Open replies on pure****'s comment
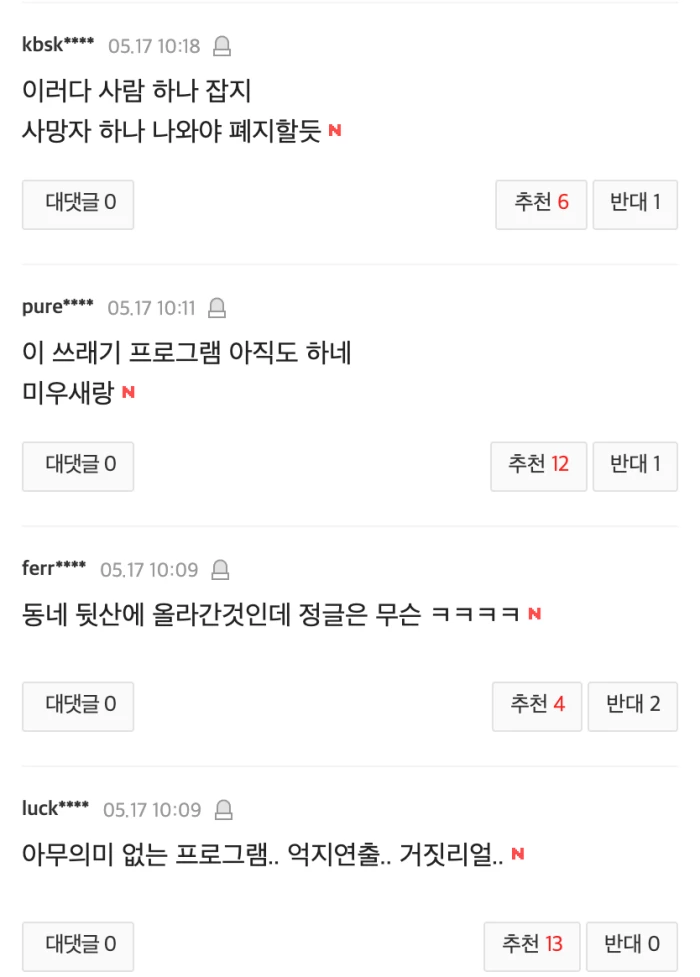The width and height of the screenshot is (700, 977). pos(78,466)
